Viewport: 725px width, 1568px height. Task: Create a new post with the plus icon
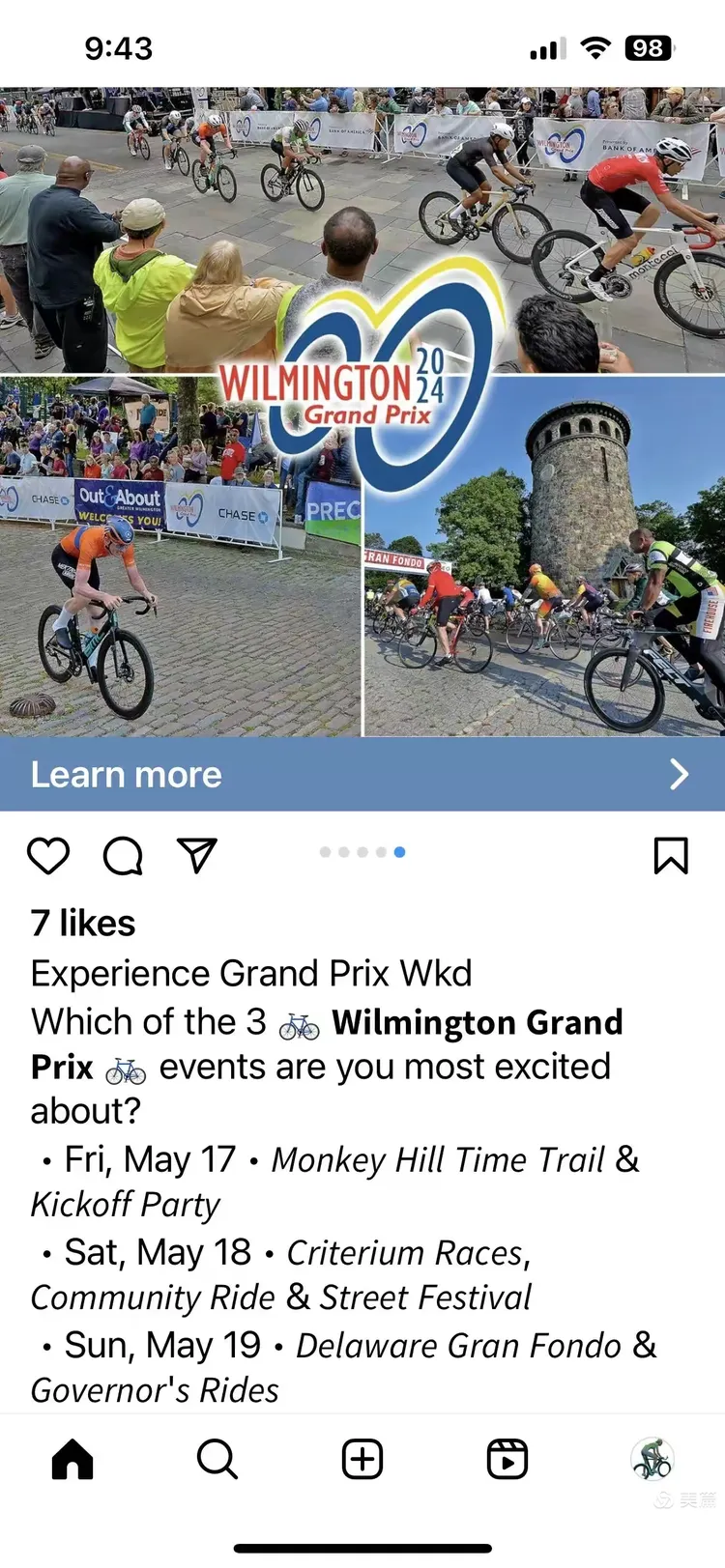point(362,1459)
